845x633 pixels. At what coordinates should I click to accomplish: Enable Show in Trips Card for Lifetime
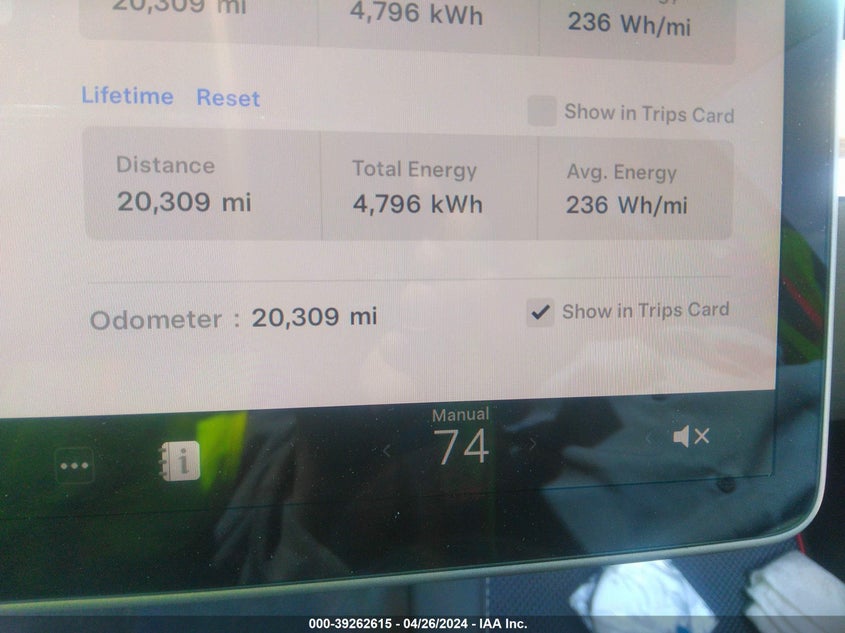(542, 111)
